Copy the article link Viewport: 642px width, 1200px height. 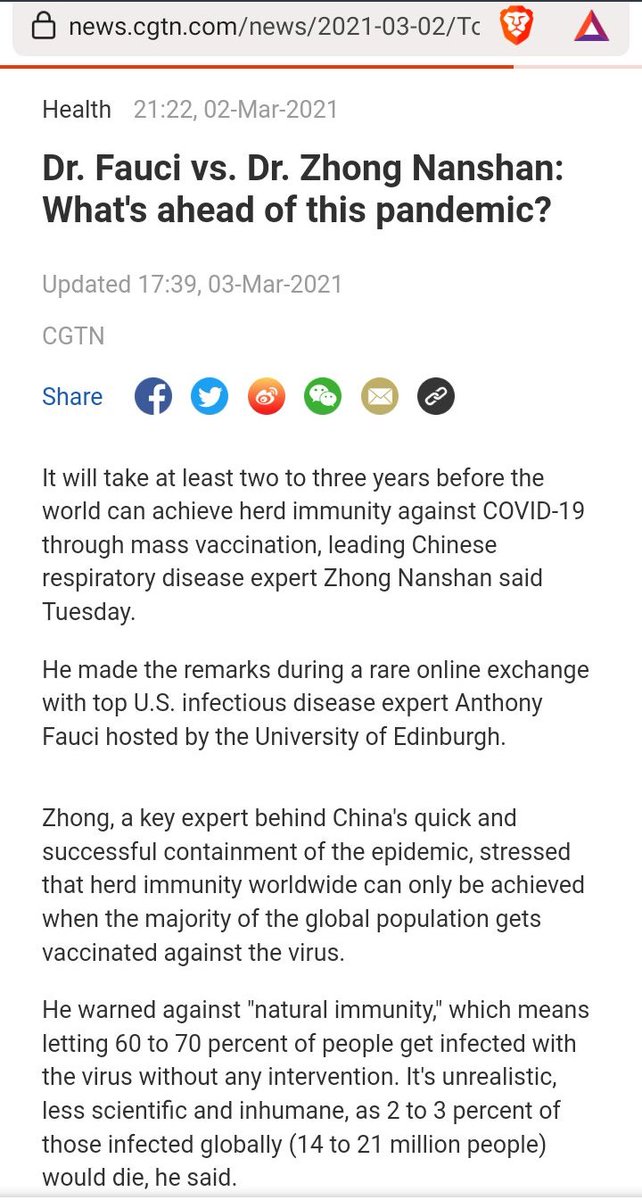(436, 397)
